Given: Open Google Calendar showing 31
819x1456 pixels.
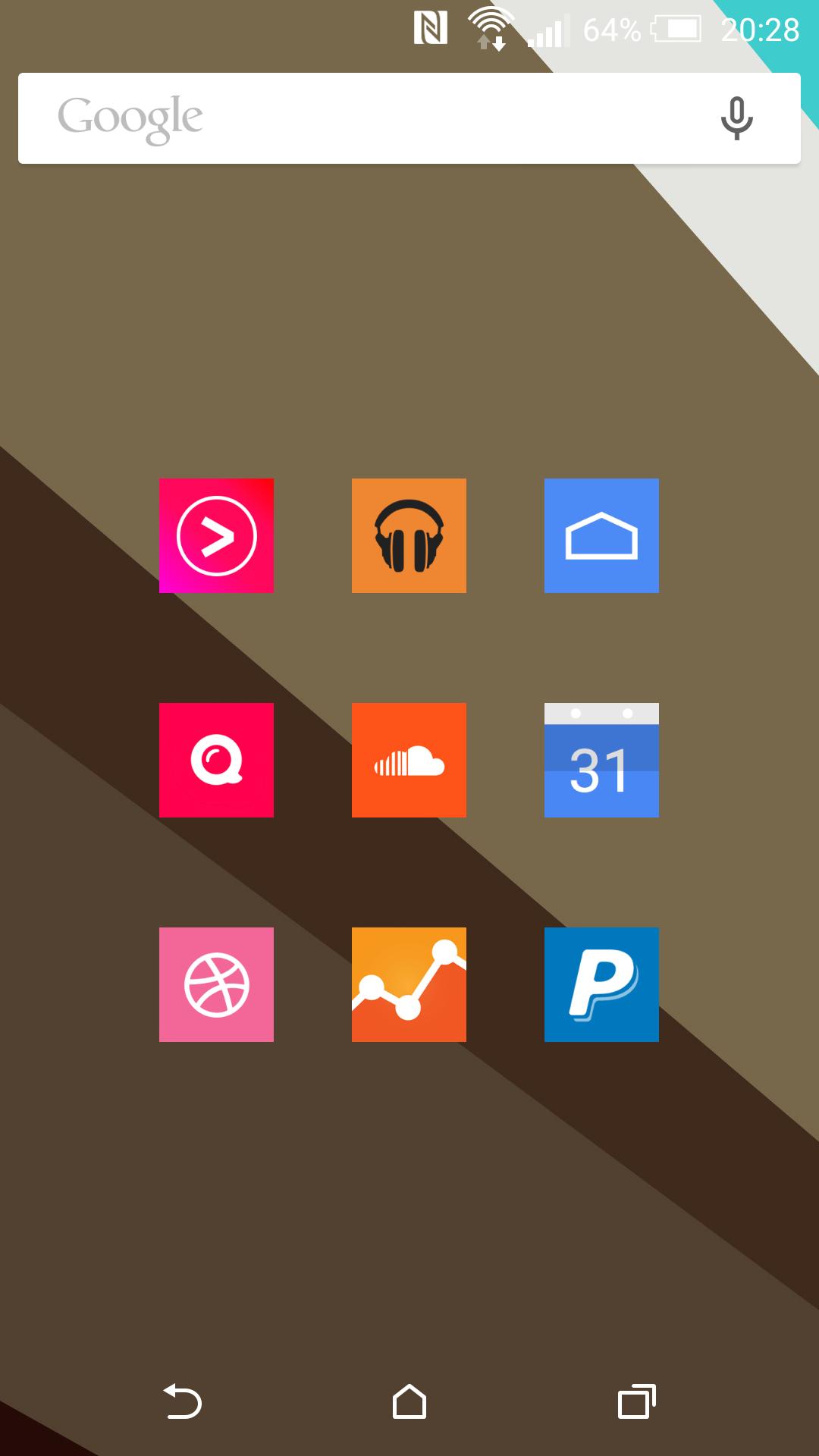Looking at the screenshot, I should tap(601, 761).
